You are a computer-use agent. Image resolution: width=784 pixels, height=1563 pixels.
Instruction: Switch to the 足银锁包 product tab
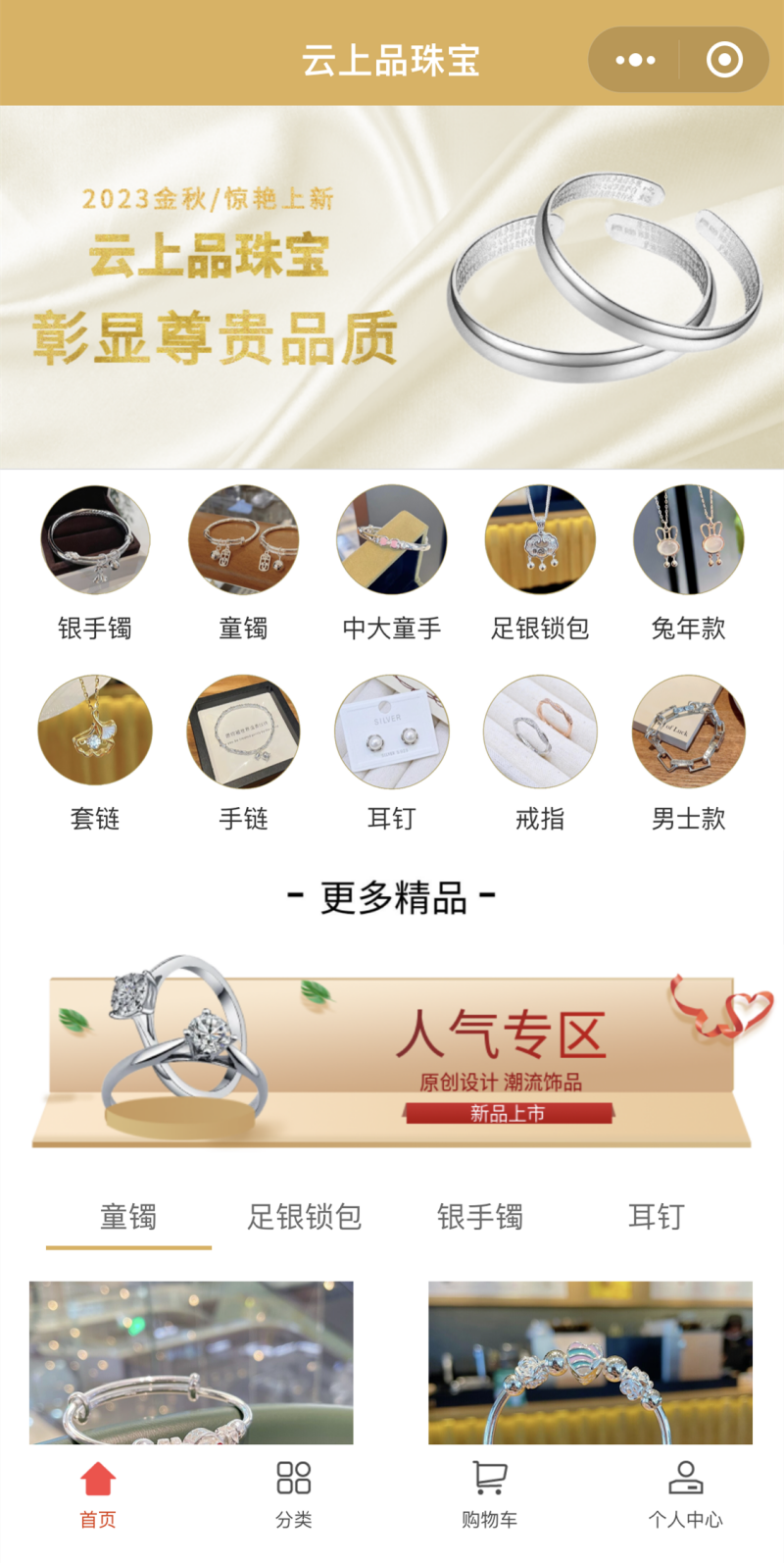tap(305, 1217)
